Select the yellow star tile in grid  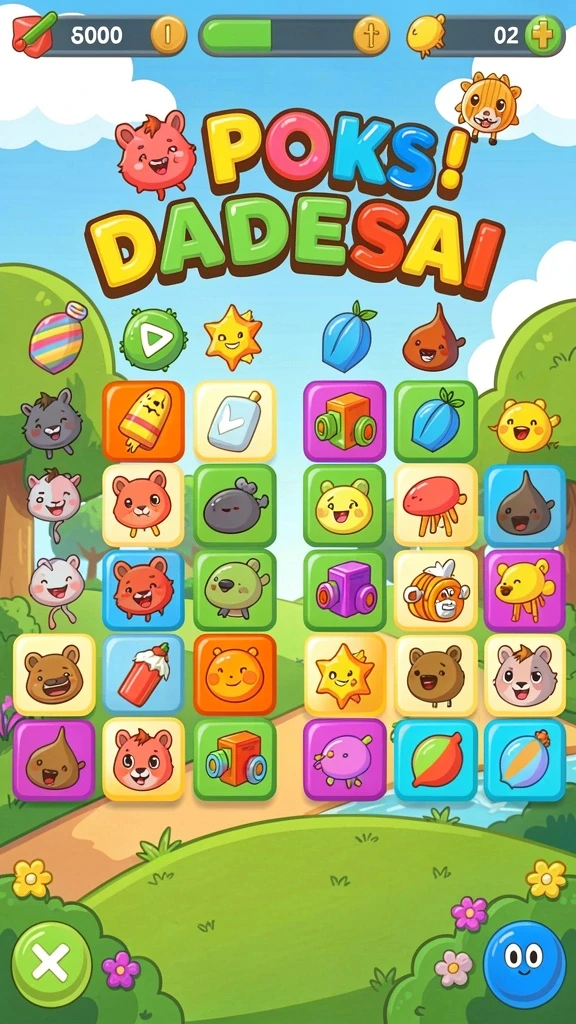coord(345,674)
